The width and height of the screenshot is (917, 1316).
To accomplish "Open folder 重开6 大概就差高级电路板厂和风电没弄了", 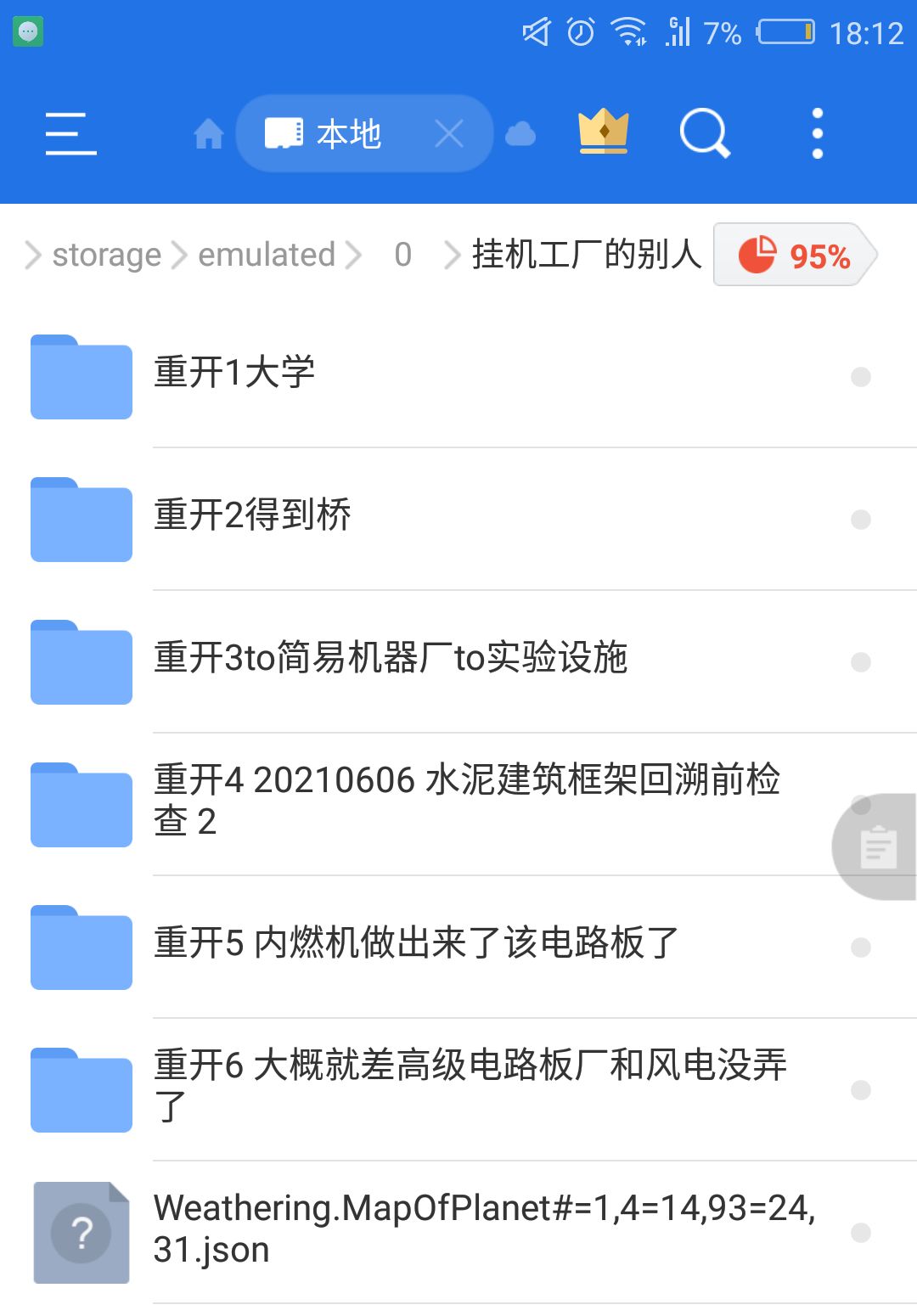I will click(x=470, y=1086).
